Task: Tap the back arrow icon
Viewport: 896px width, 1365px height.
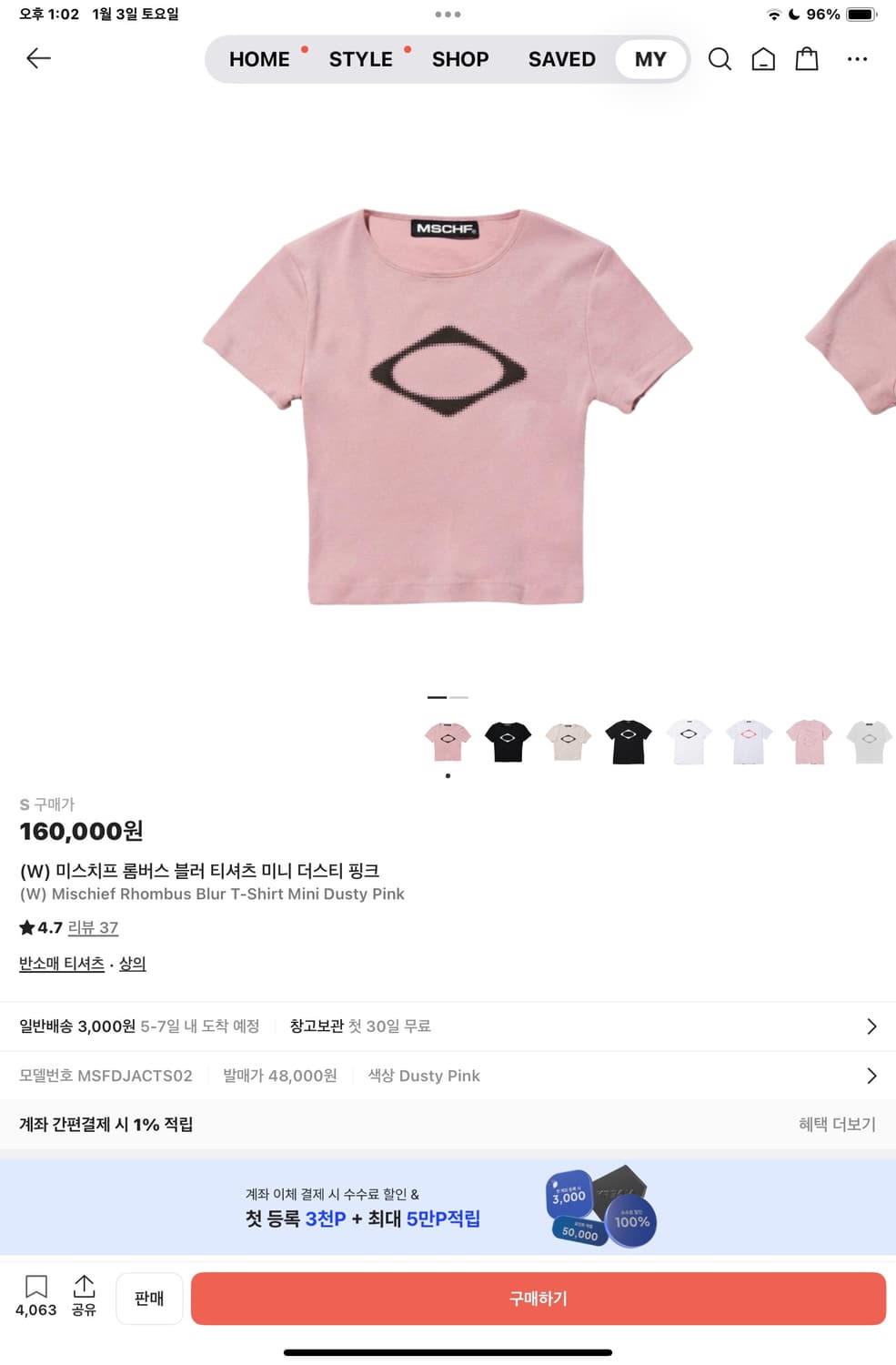Action: pyautogui.click(x=37, y=57)
